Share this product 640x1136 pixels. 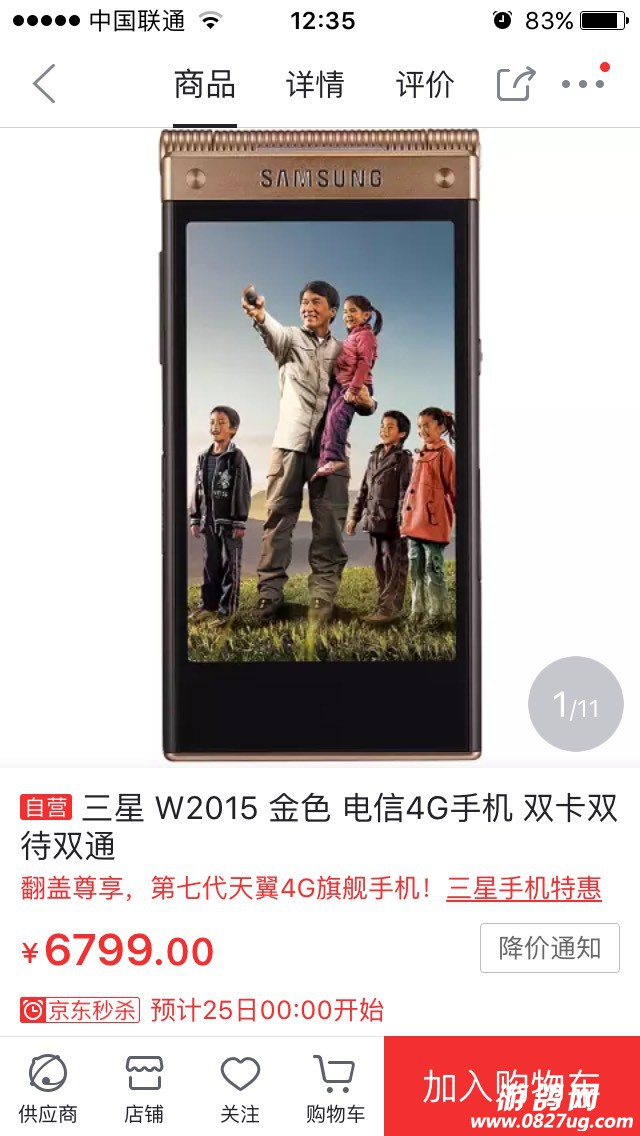[516, 84]
